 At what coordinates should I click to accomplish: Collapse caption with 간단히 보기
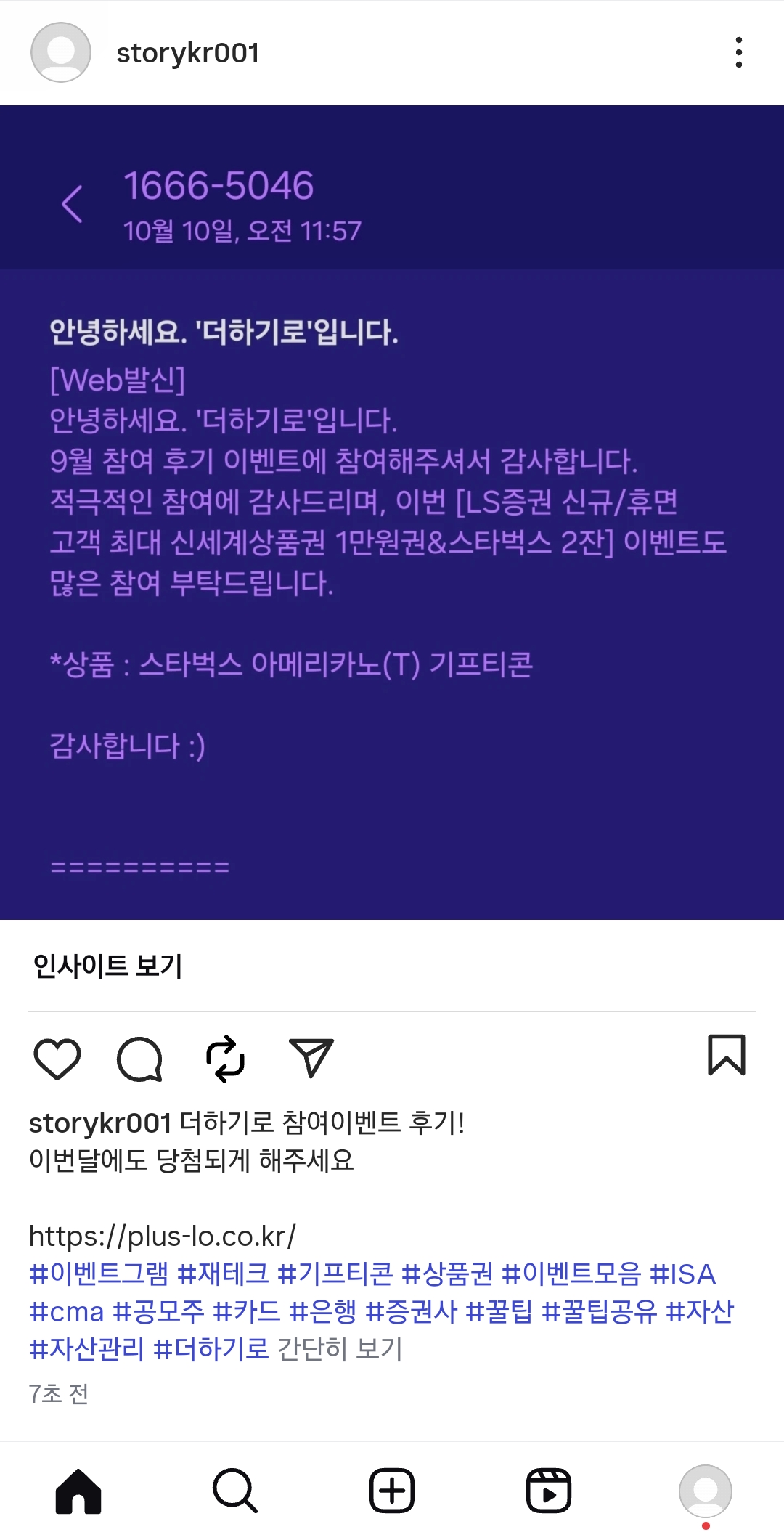click(340, 1349)
